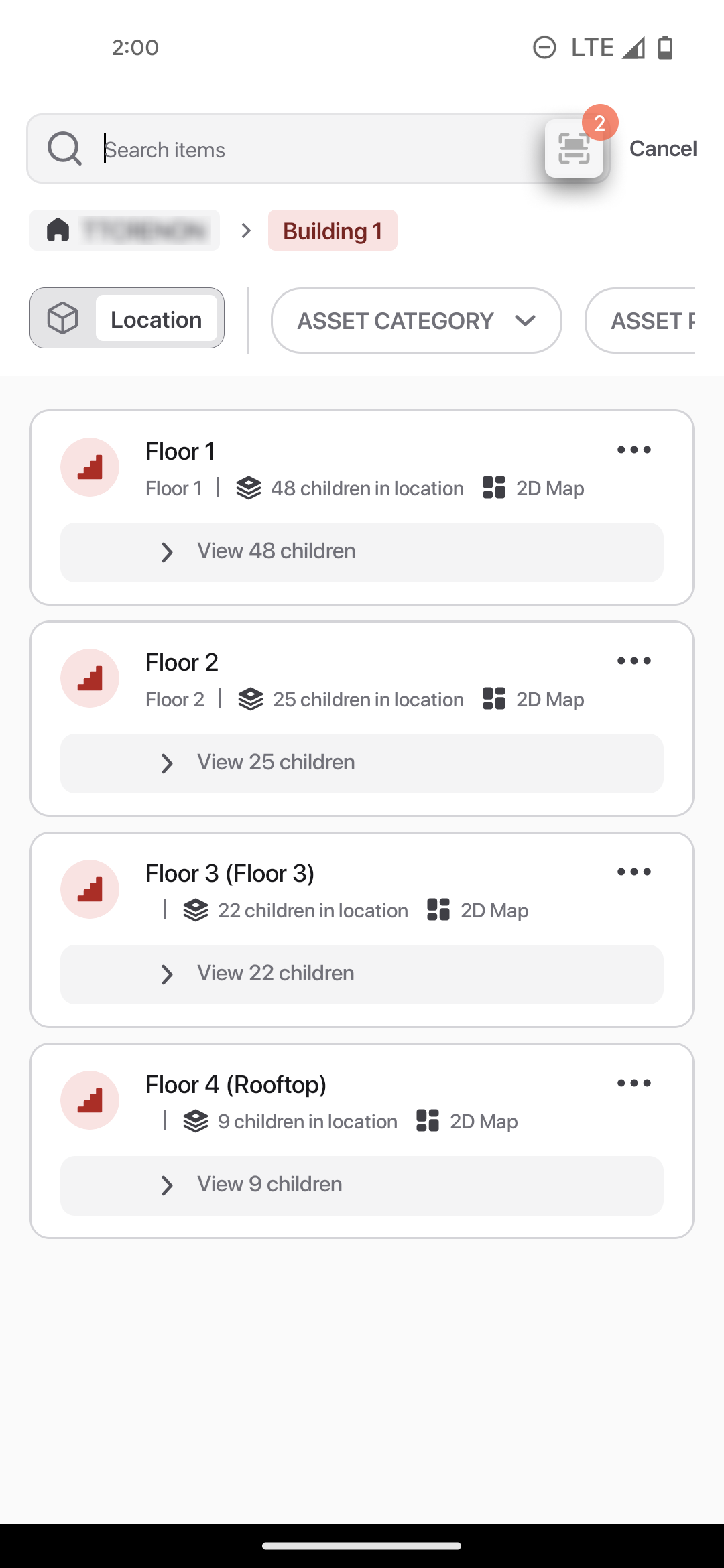Open the 2D Map for Floor 4 (Rooftop)
The image size is (724, 1568).
tap(467, 1121)
